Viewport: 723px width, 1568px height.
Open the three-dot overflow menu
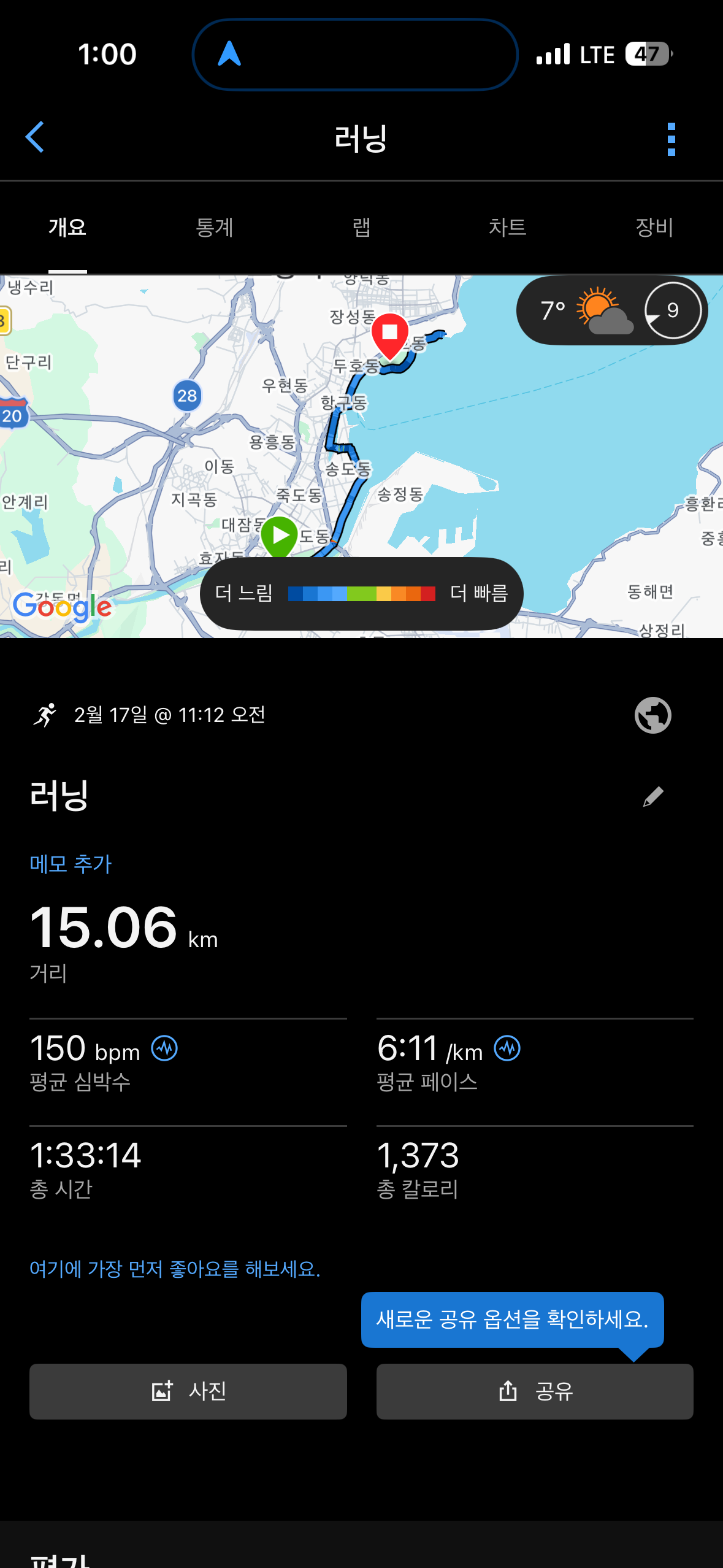671,139
